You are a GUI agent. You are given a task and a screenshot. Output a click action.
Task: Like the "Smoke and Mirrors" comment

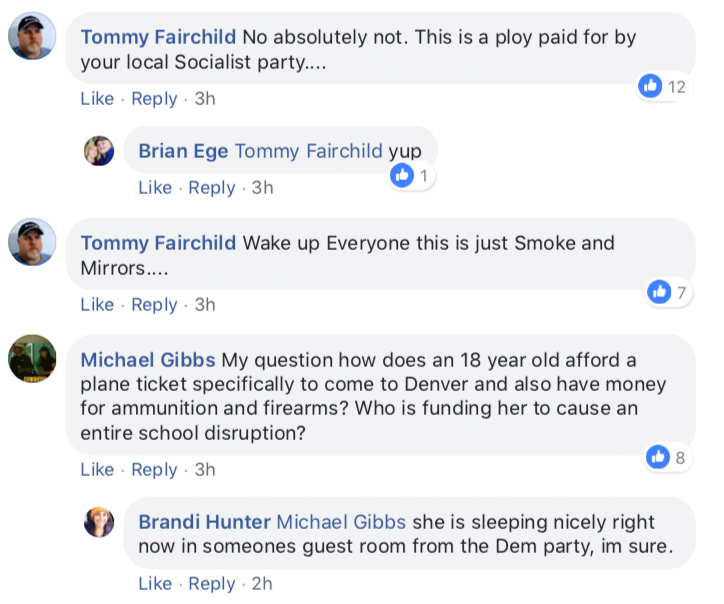point(97,305)
